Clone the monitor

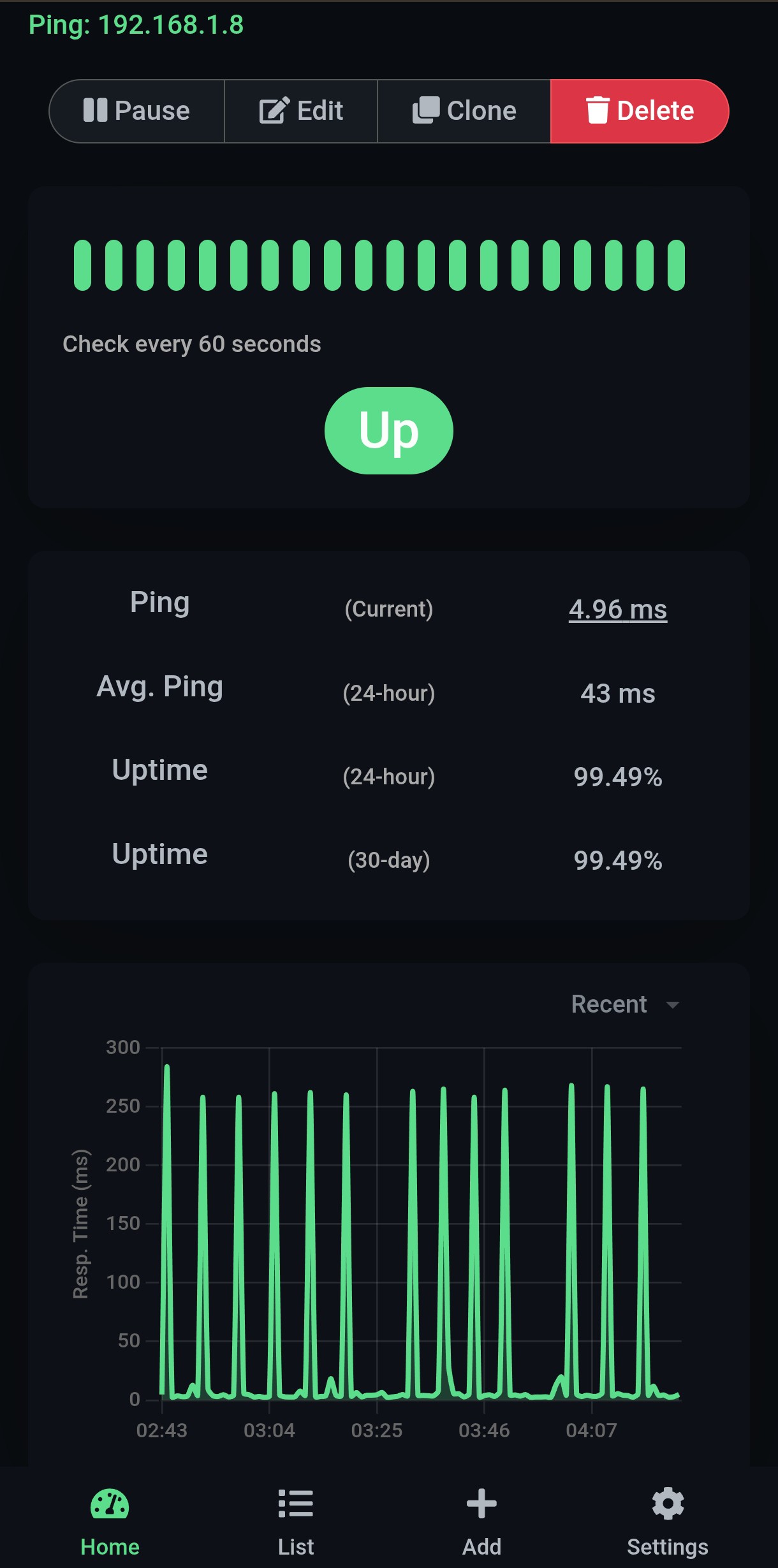pos(464,111)
